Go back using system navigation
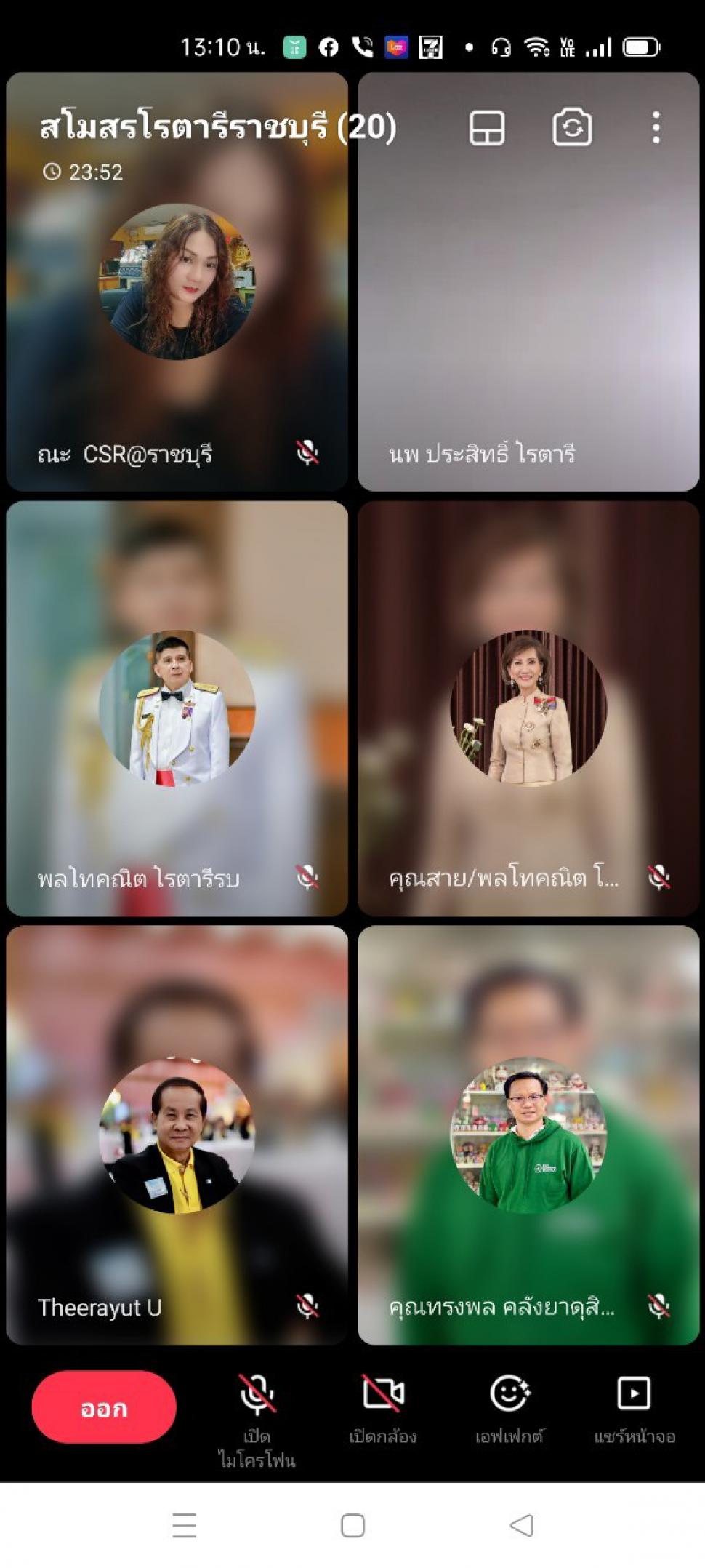705x1568 pixels. 522,1525
